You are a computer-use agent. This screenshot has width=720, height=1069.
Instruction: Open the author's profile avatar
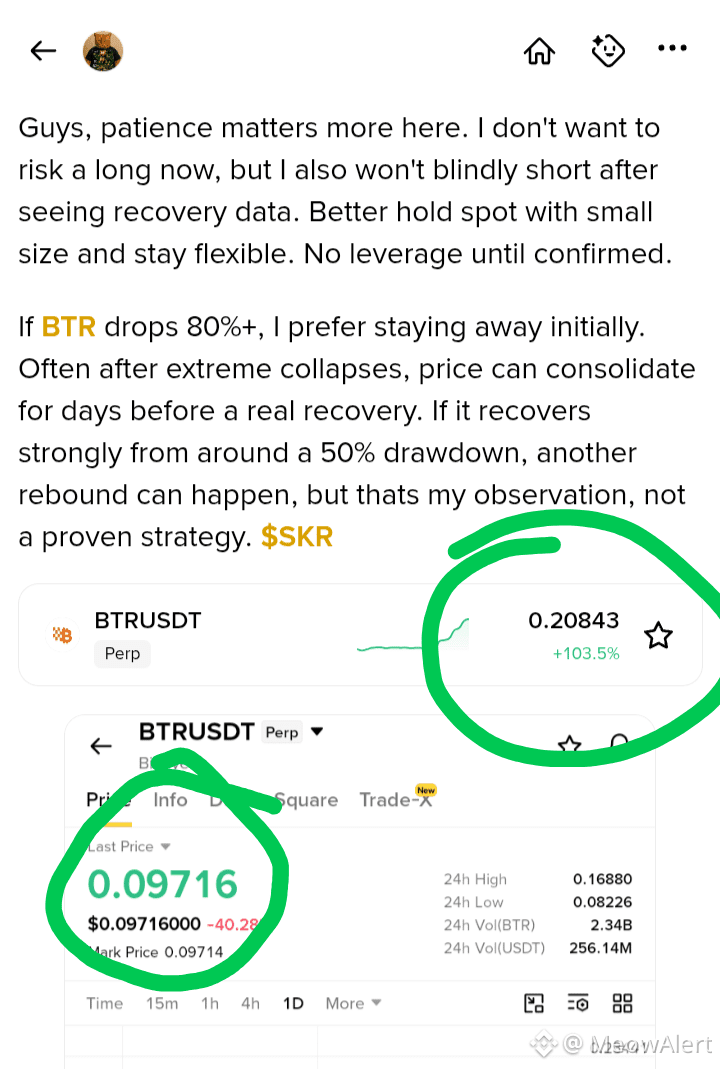coord(103,50)
